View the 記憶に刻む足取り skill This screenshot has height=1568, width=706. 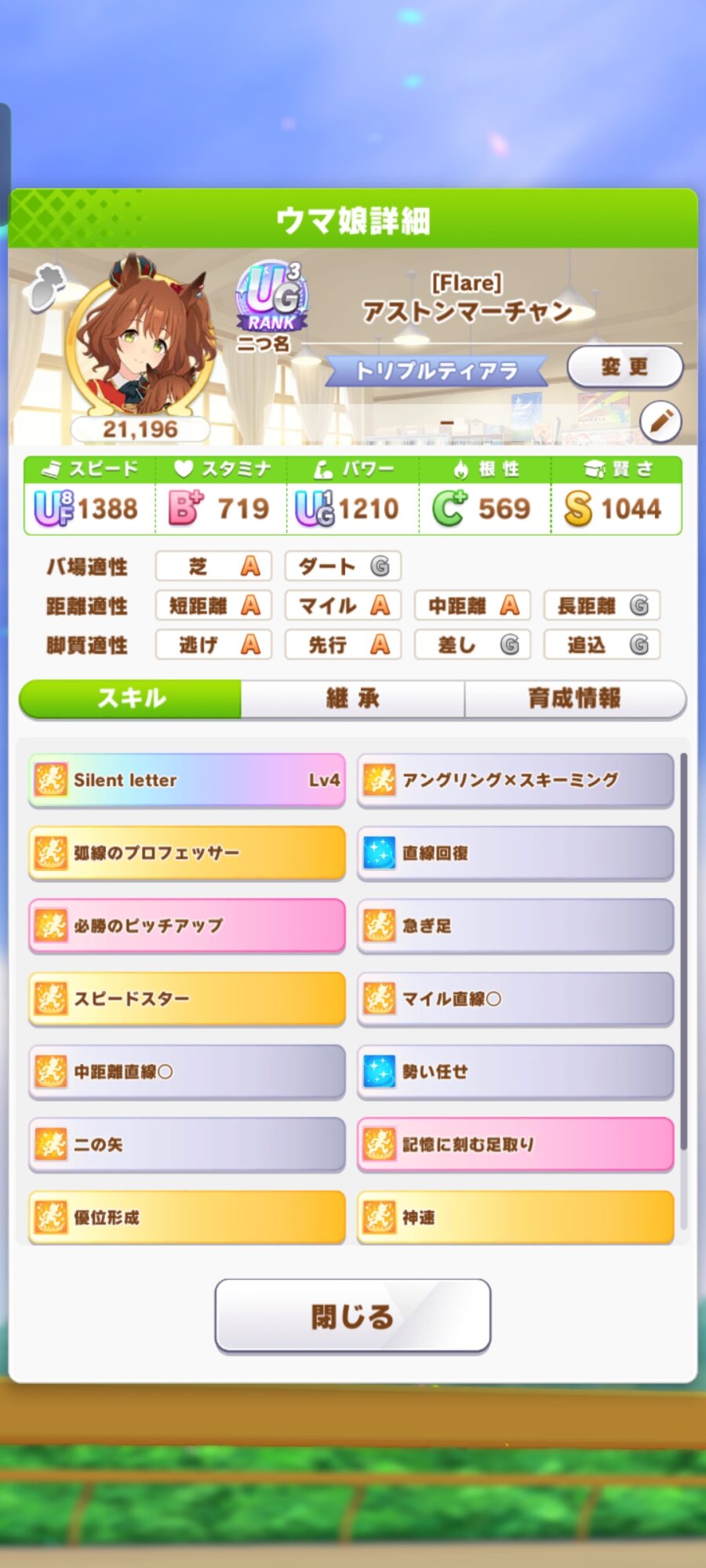click(x=515, y=1145)
